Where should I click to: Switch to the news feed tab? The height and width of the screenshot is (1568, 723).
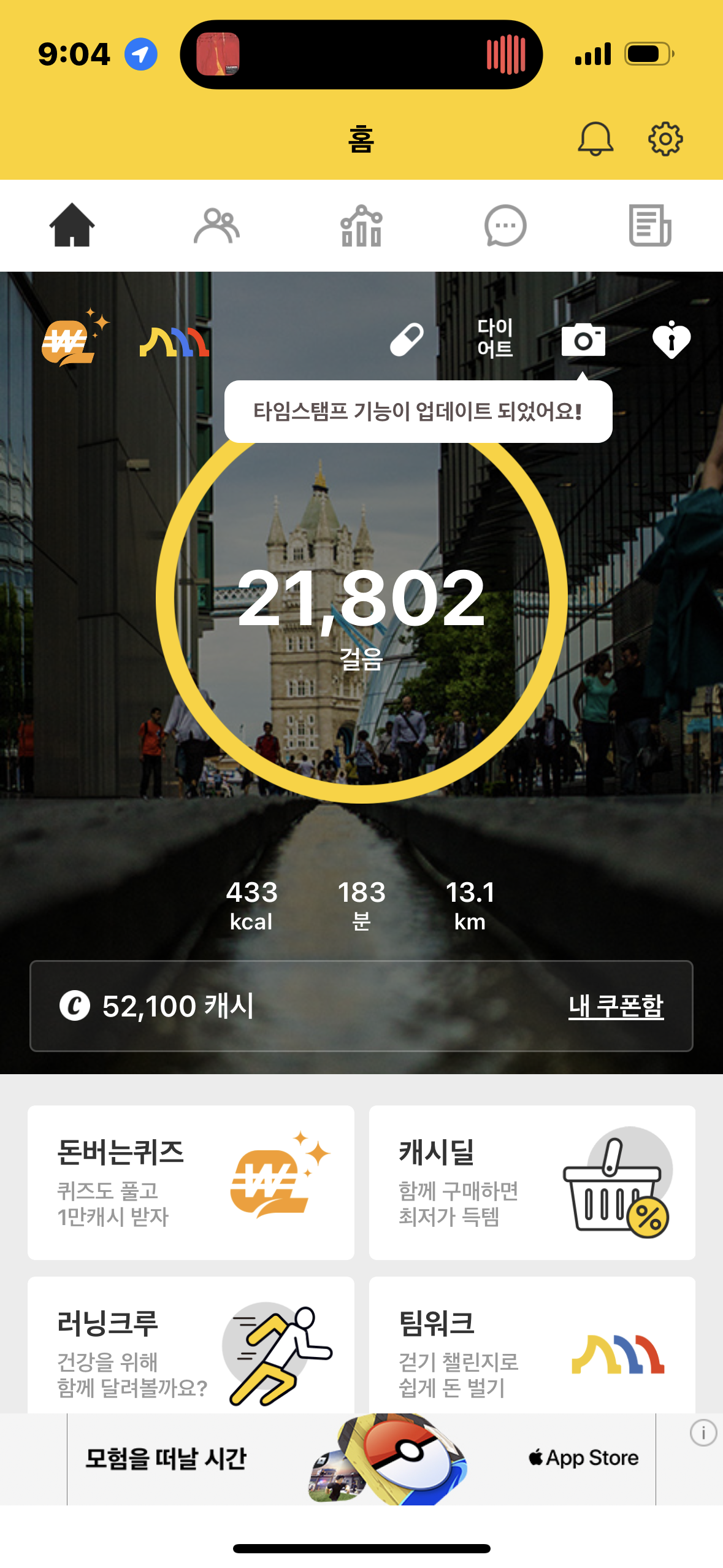(650, 226)
